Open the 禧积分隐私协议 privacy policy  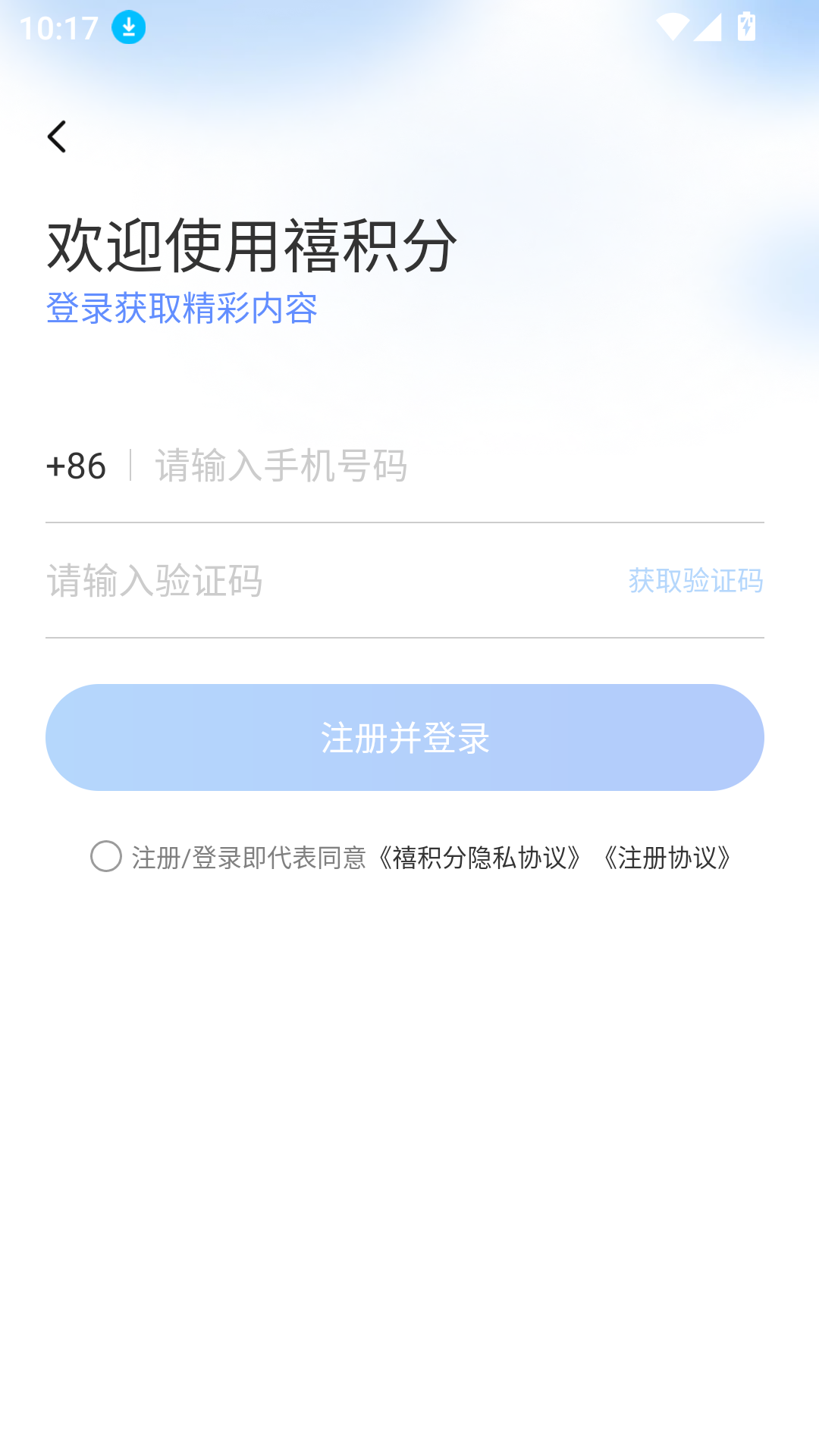click(480, 858)
